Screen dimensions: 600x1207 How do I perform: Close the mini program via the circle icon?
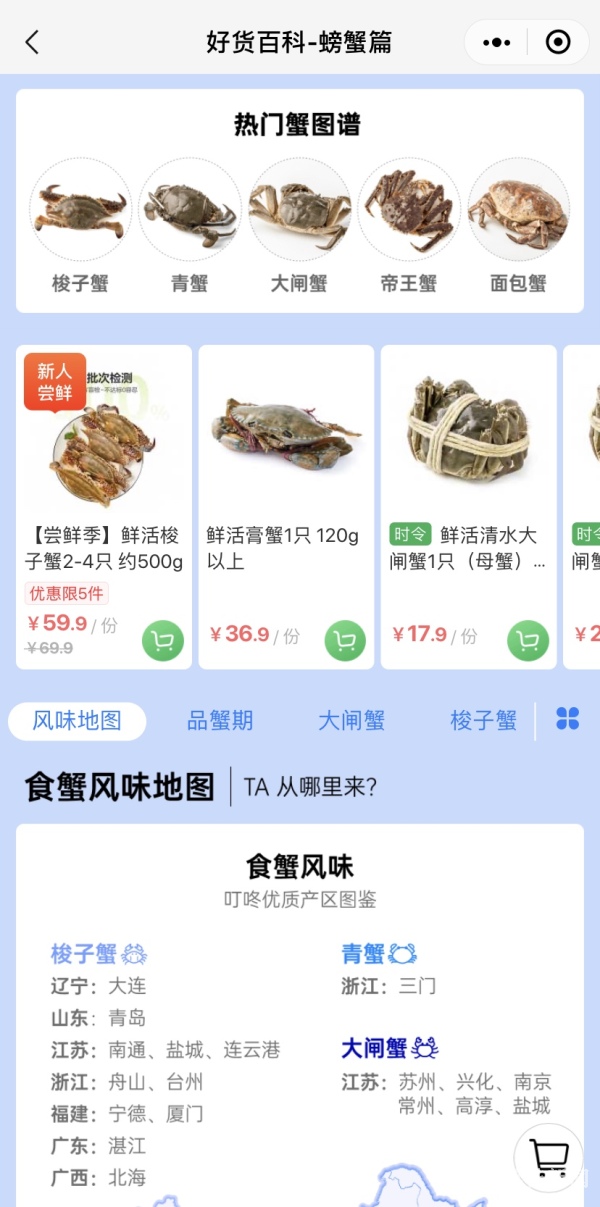(558, 42)
